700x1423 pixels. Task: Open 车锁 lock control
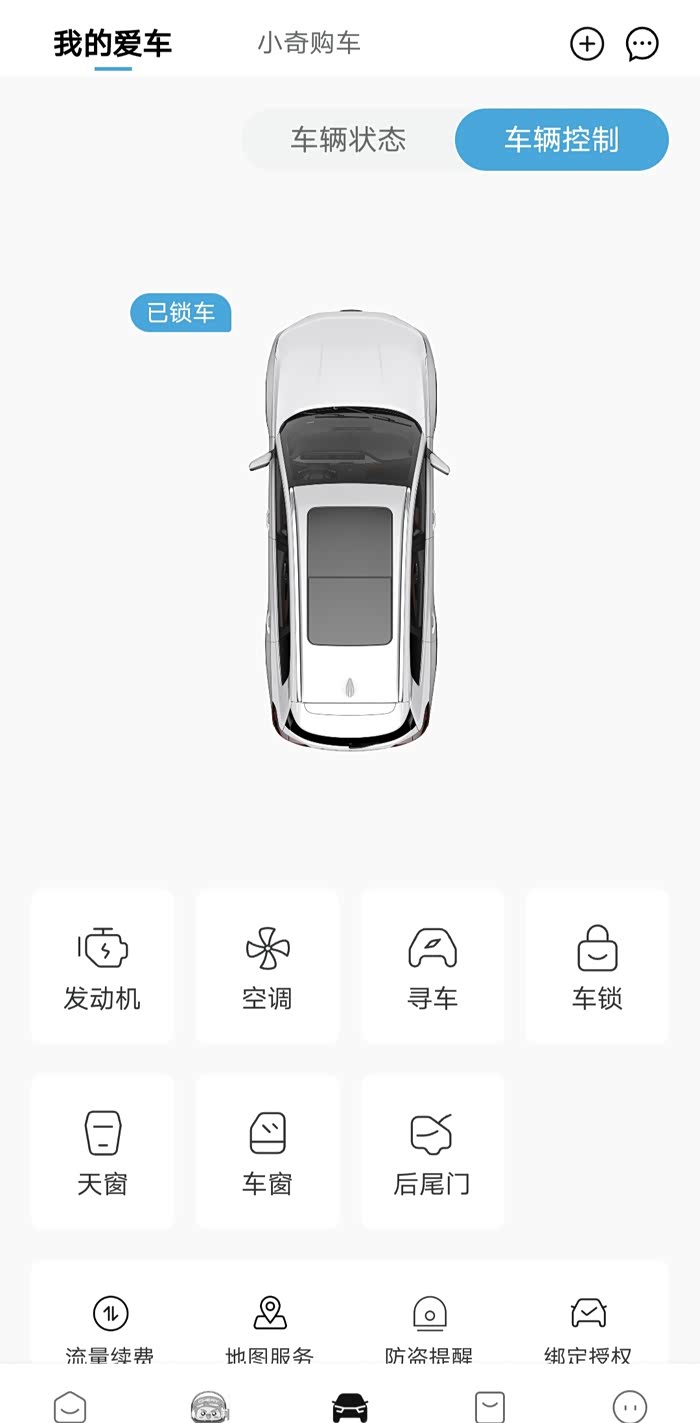pos(597,967)
